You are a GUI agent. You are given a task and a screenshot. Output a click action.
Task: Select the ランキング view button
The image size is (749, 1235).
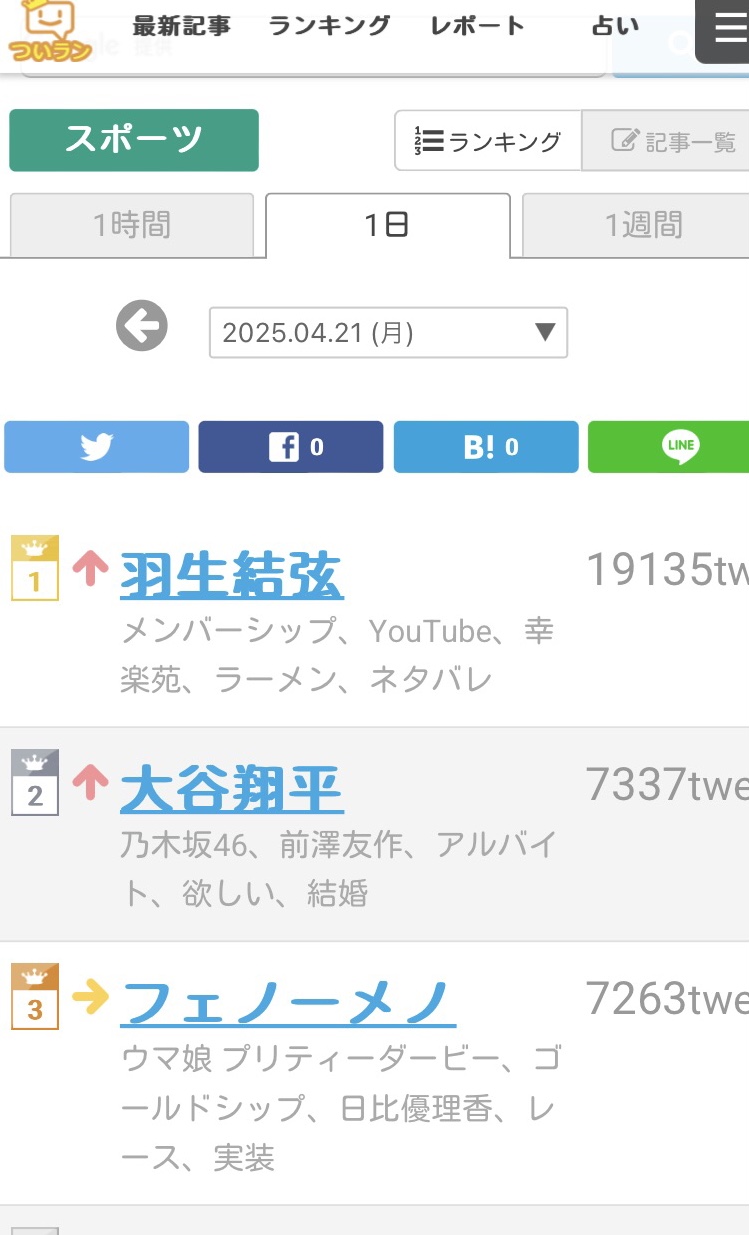488,141
